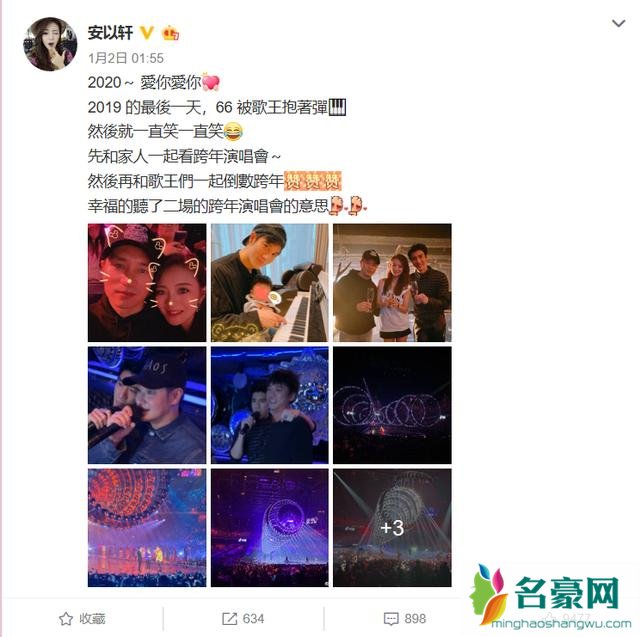
Task: Open the concert photo with light rings
Action: click(x=392, y=405)
